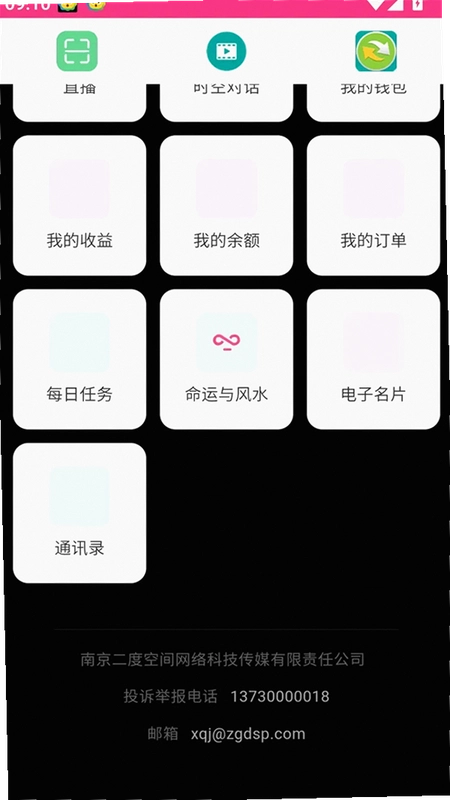This screenshot has height=800, width=450.
Task: Open the 命运与风水 tile
Action: (227, 359)
